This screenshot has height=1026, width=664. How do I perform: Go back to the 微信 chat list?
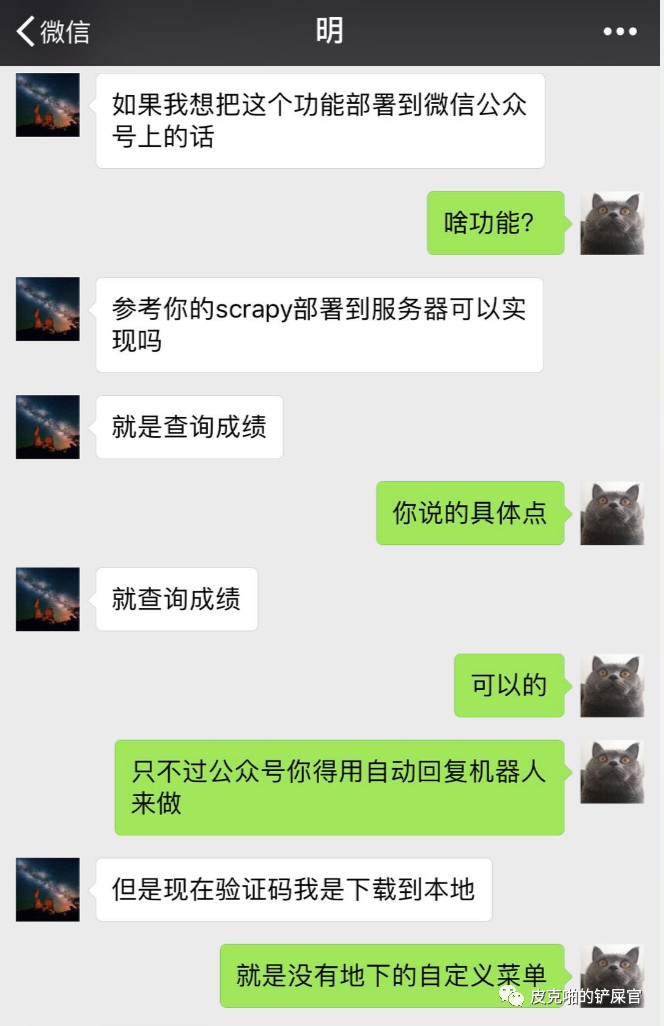coord(52,31)
